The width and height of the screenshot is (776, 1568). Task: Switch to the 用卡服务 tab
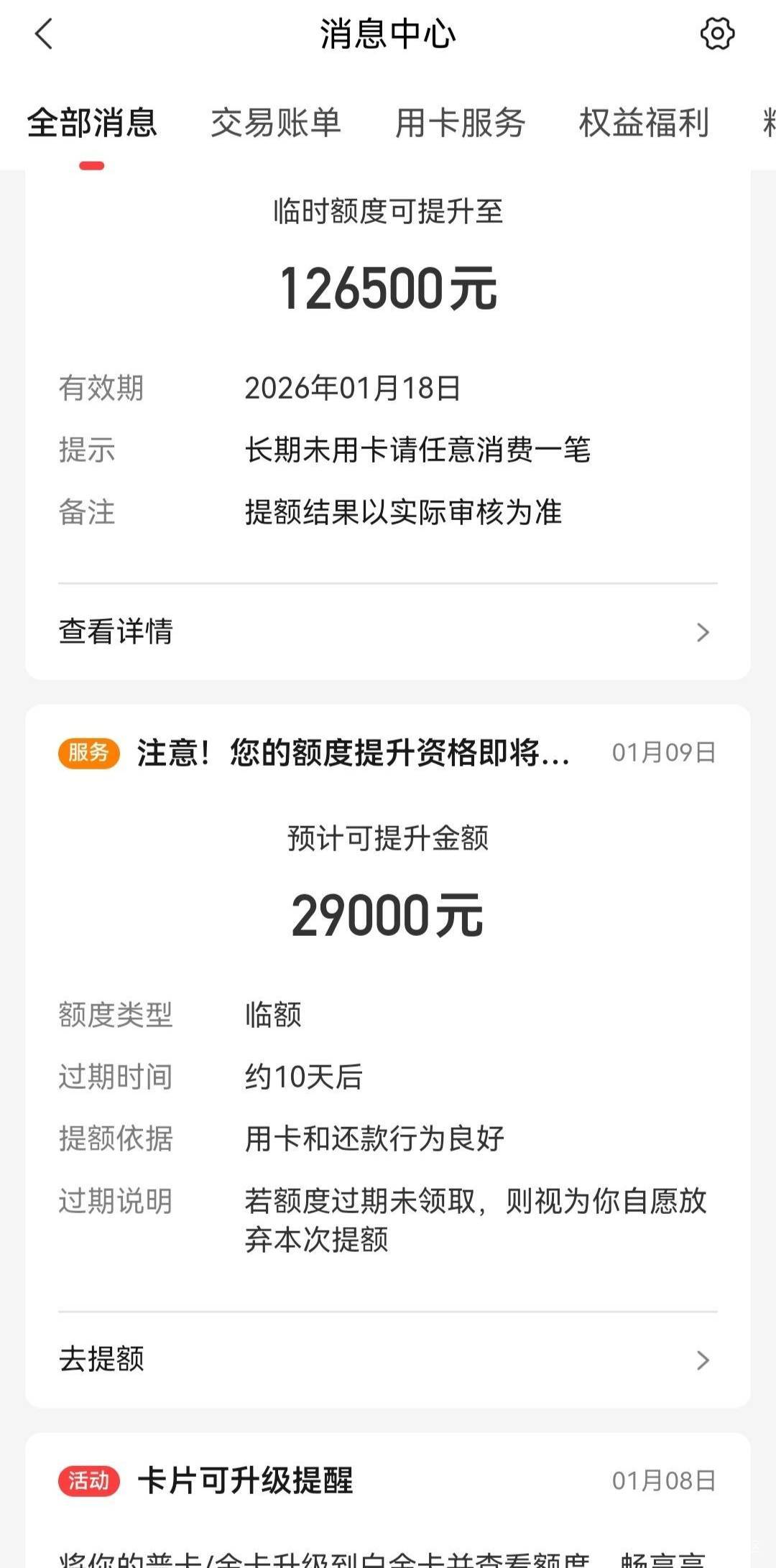[460, 123]
